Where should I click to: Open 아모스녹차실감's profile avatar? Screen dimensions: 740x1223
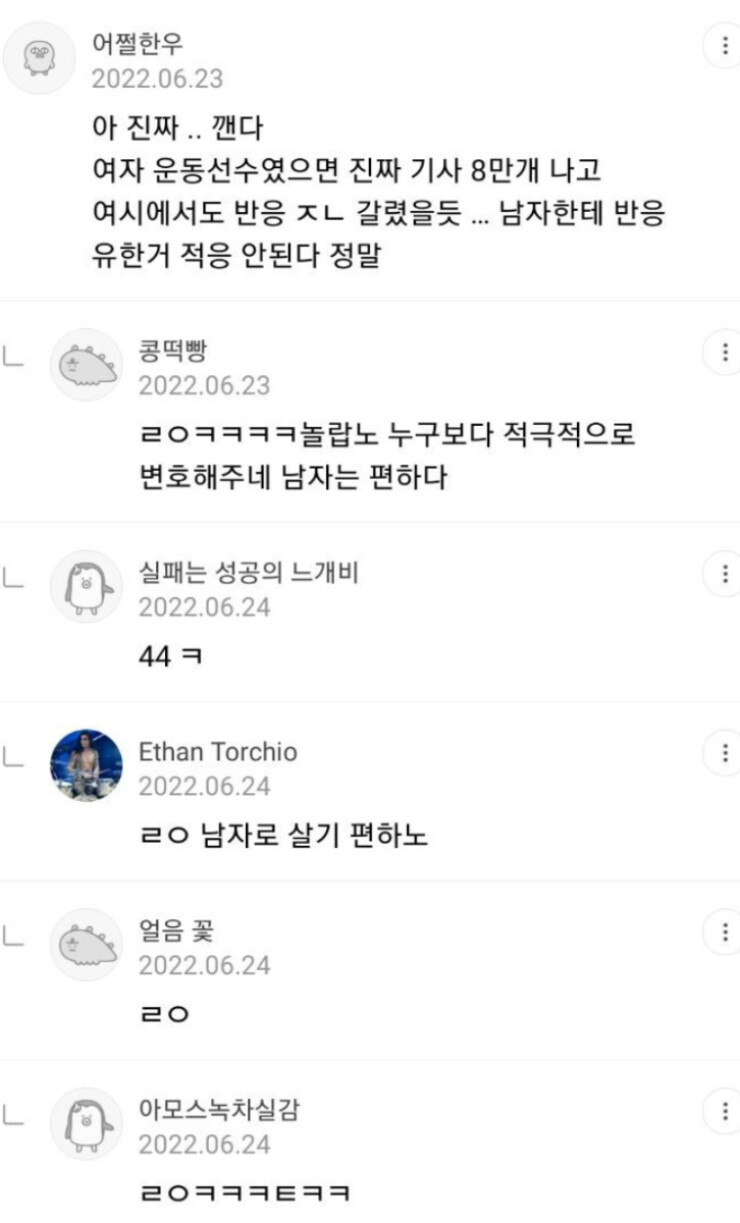pos(86,1124)
